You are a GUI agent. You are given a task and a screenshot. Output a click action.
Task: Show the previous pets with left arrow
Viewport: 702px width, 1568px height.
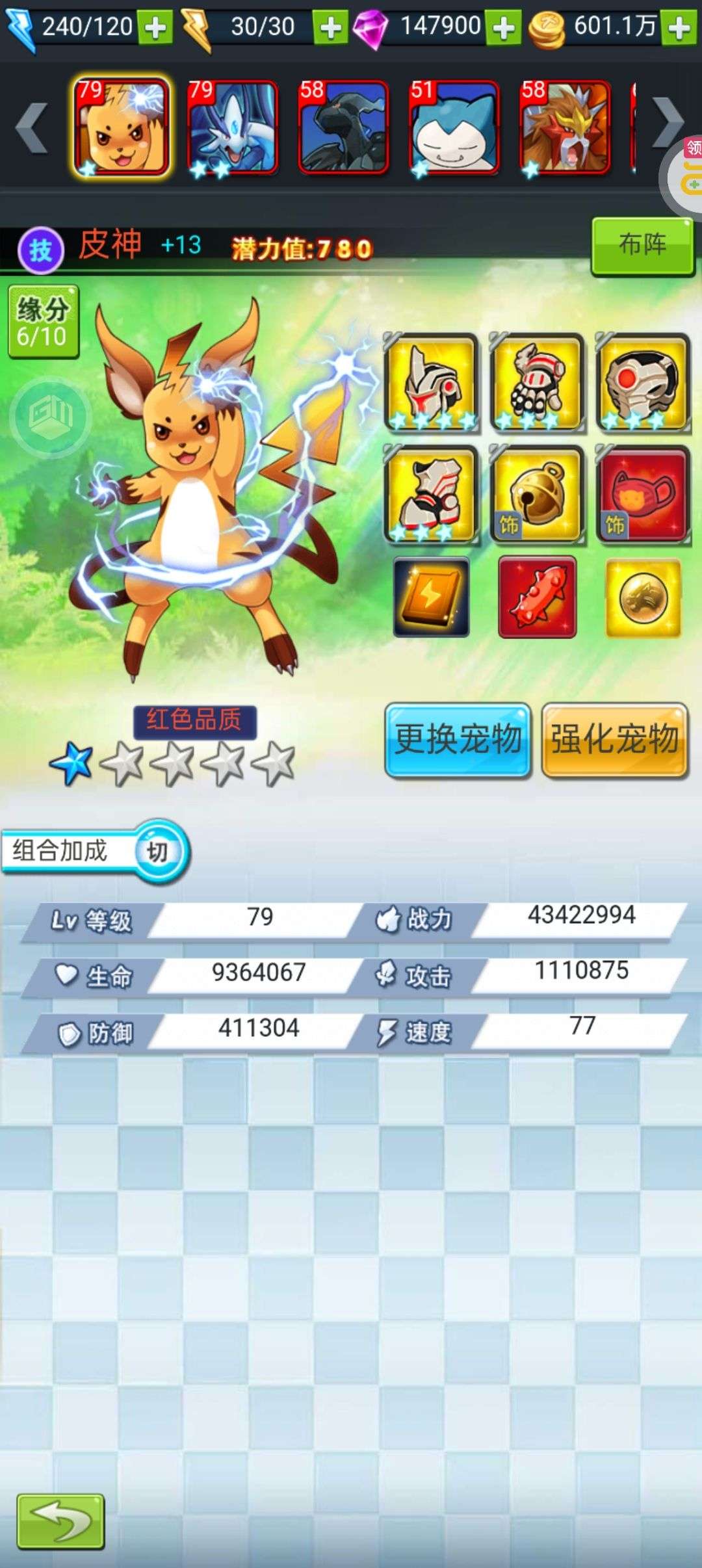[x=31, y=127]
